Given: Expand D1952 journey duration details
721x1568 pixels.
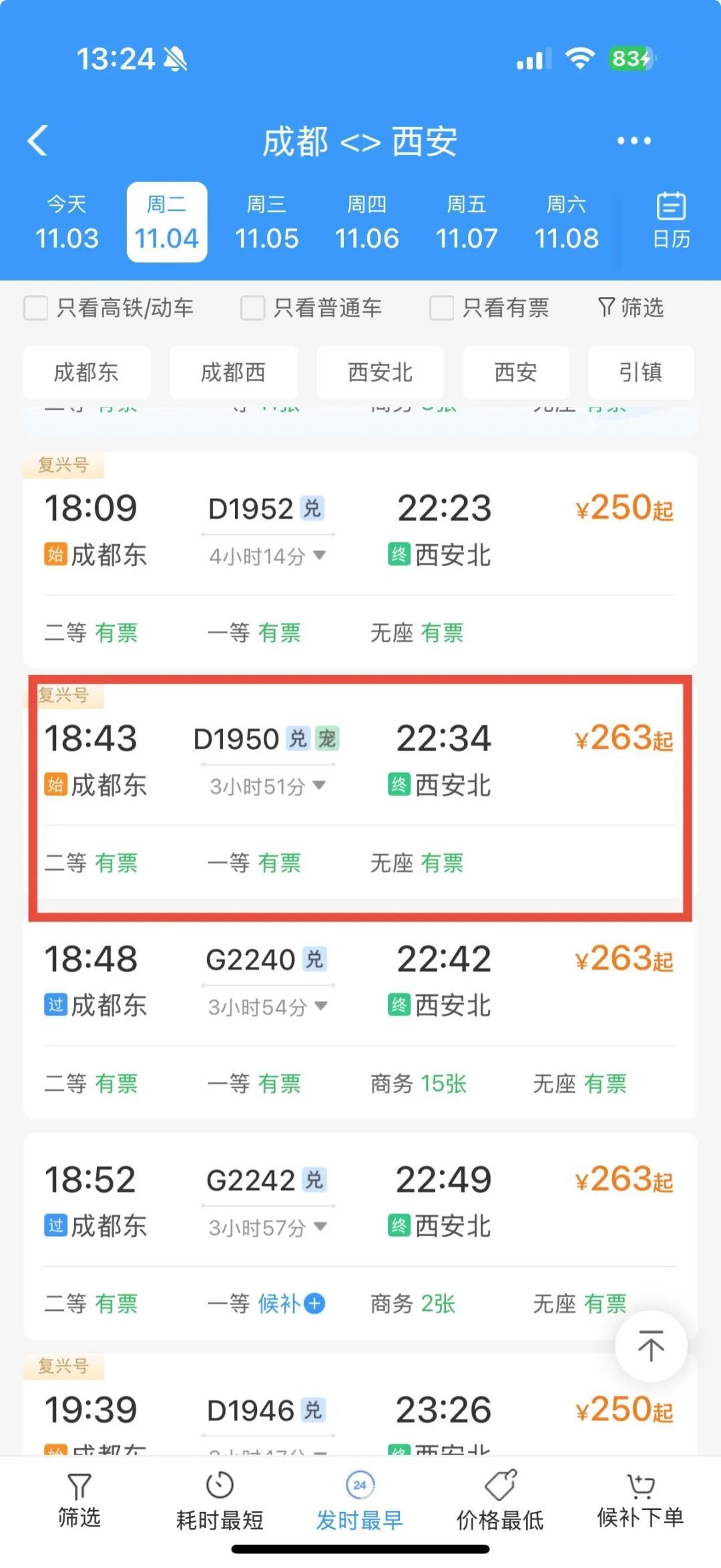Looking at the screenshot, I should tap(319, 554).
